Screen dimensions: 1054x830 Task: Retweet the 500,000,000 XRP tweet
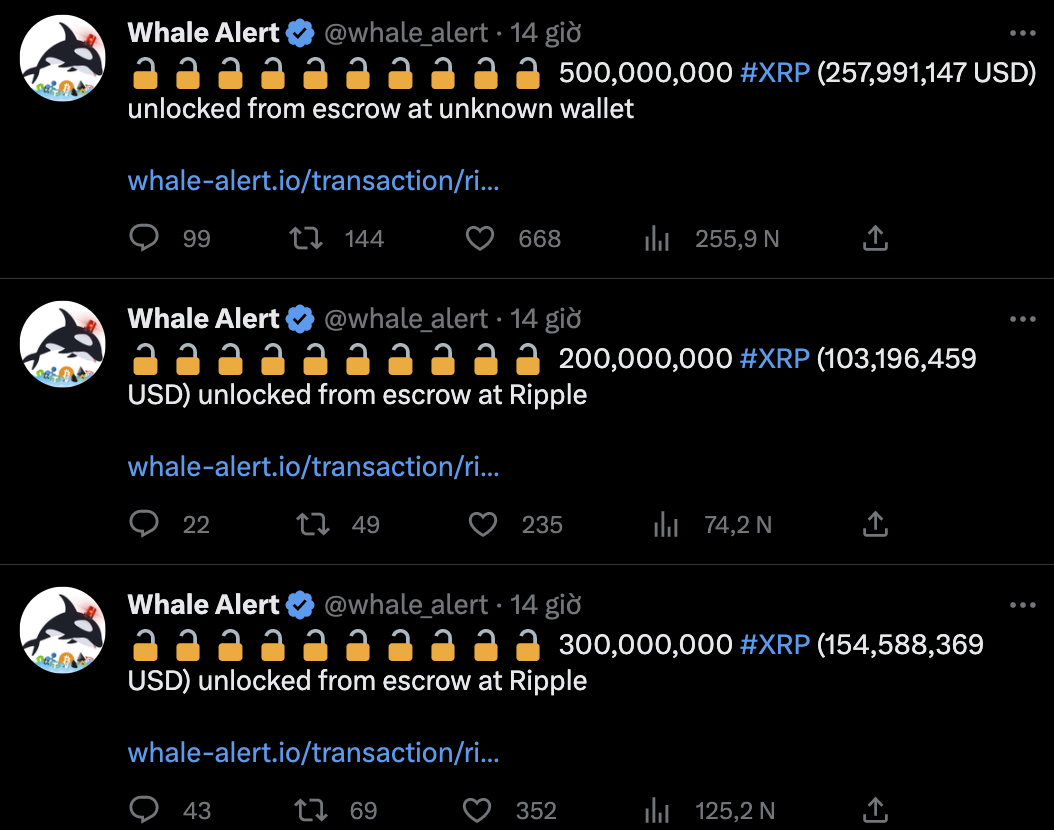305,238
